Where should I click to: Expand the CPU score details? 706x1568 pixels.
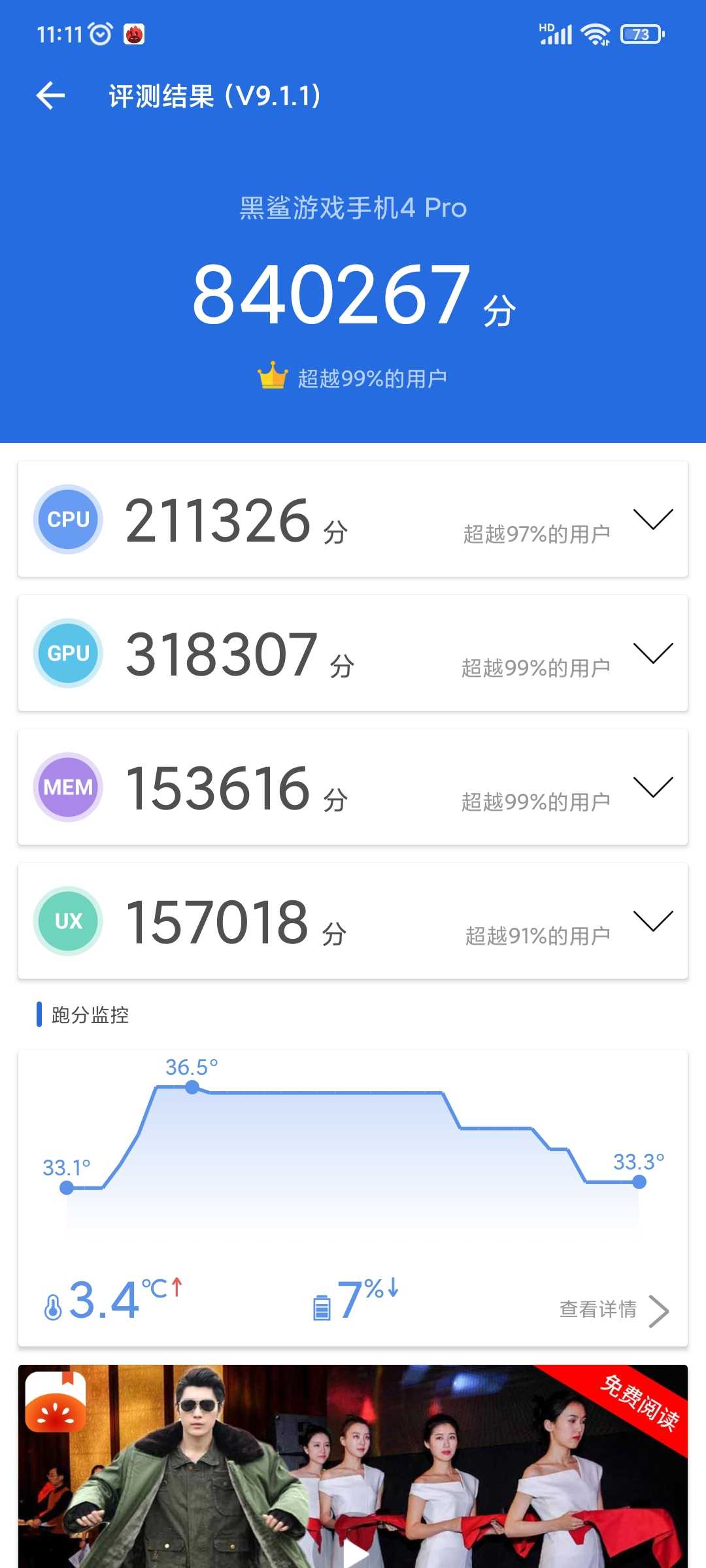[653, 519]
